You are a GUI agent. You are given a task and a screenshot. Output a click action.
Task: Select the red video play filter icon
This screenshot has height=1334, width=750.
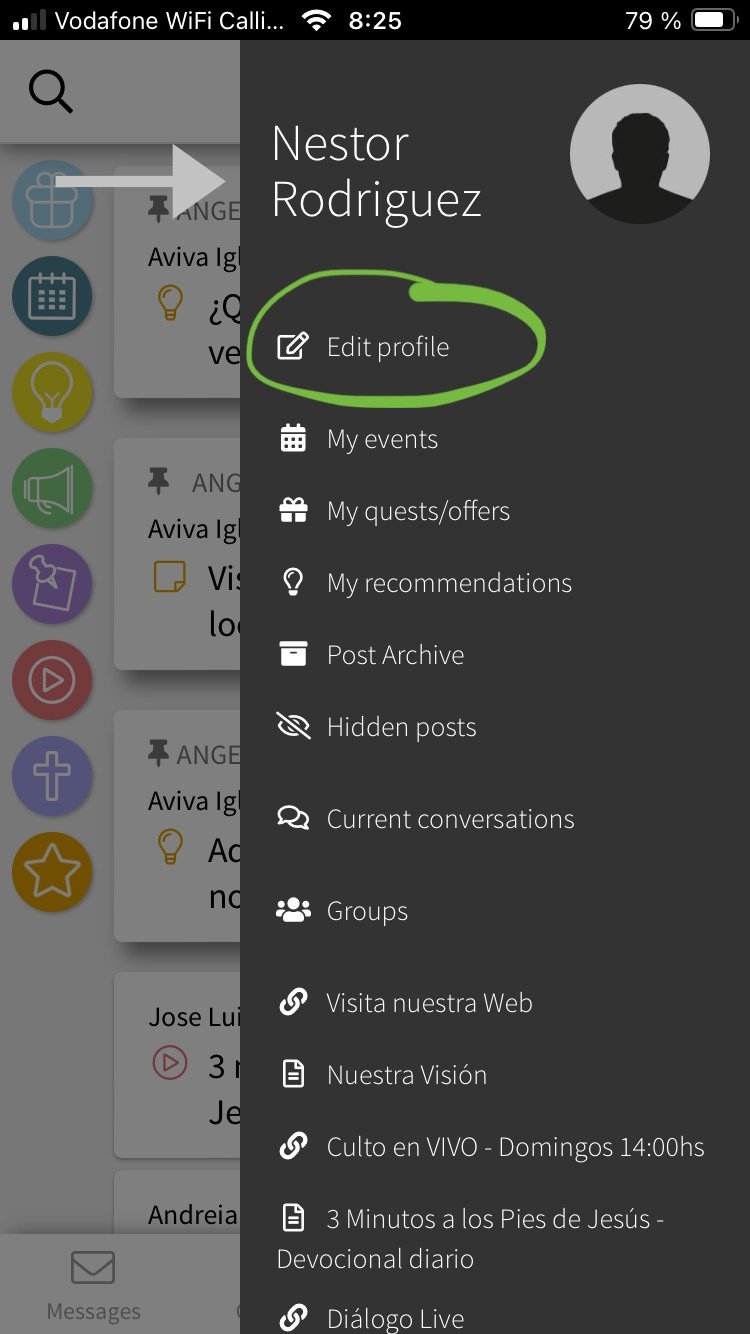(52, 681)
